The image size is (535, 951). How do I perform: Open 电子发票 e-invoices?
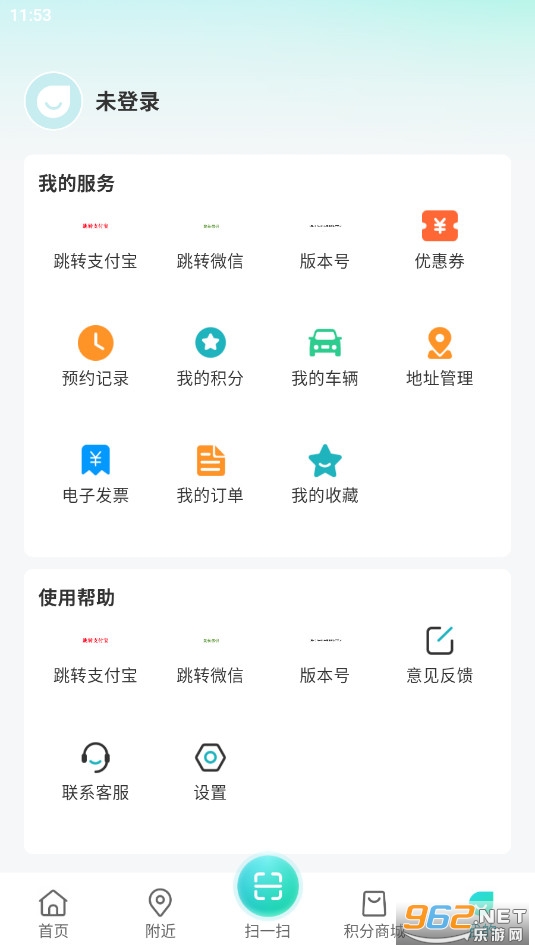[95, 474]
